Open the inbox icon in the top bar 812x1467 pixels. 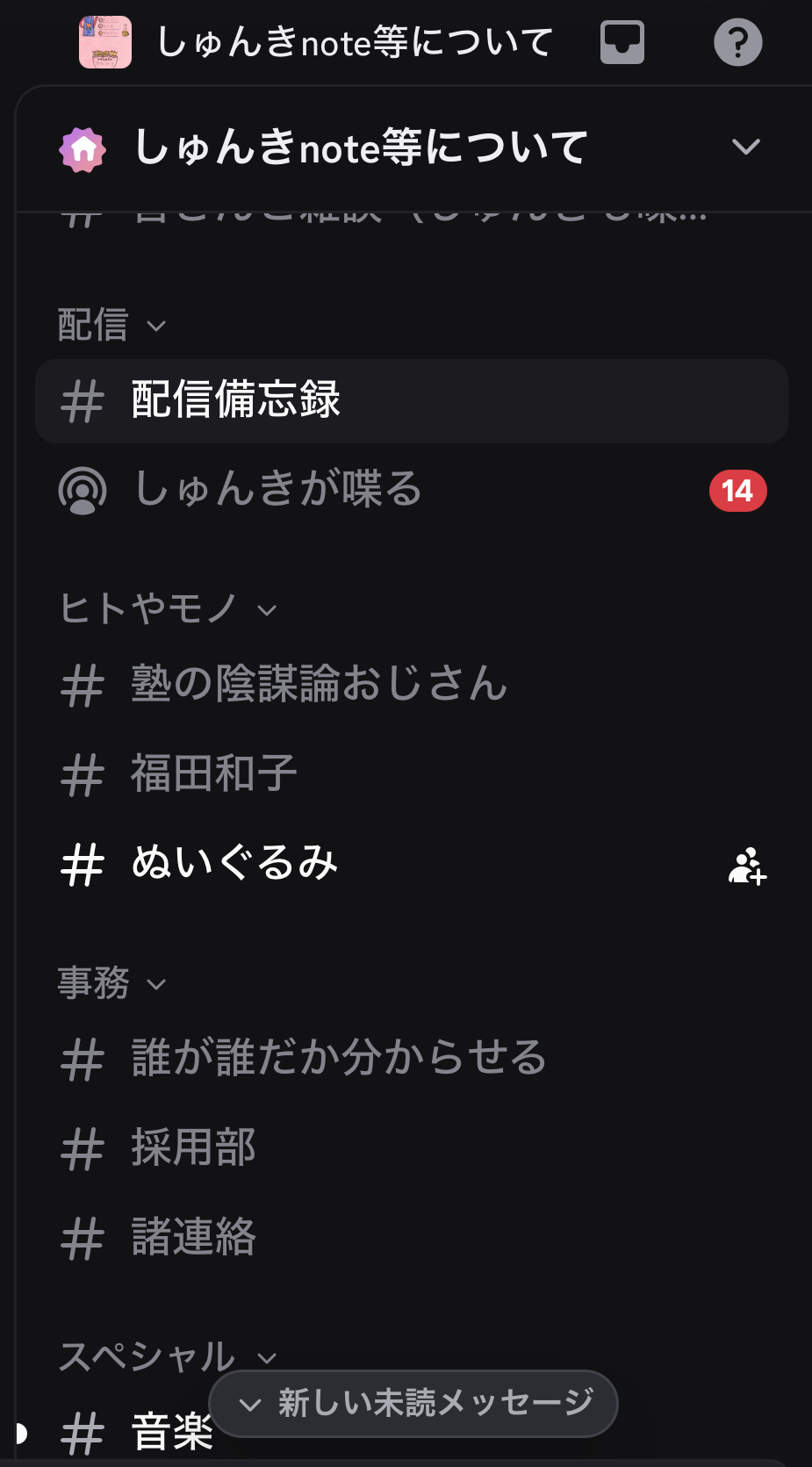622,42
